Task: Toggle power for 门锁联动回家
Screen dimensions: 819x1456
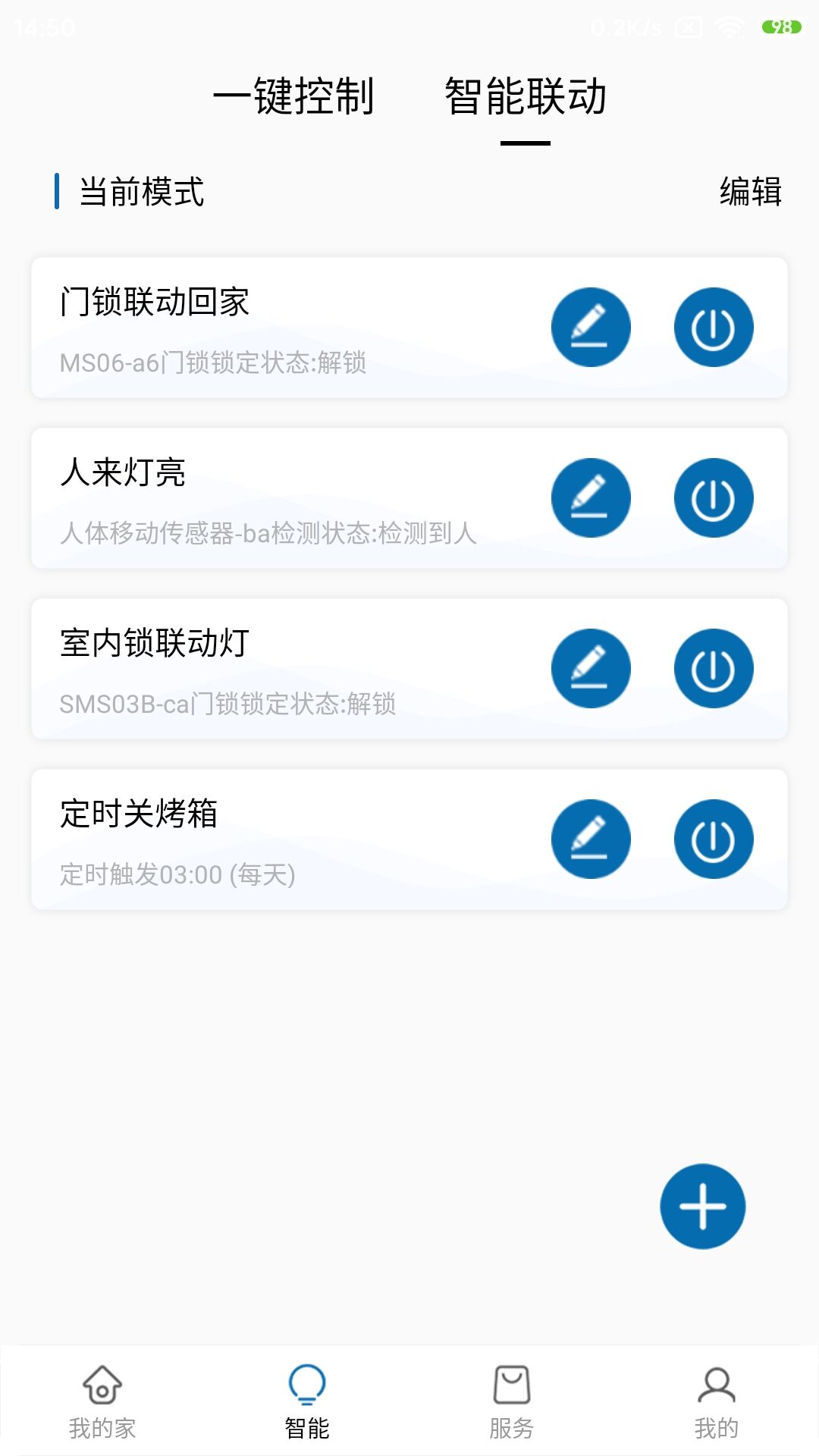Action: click(x=713, y=328)
